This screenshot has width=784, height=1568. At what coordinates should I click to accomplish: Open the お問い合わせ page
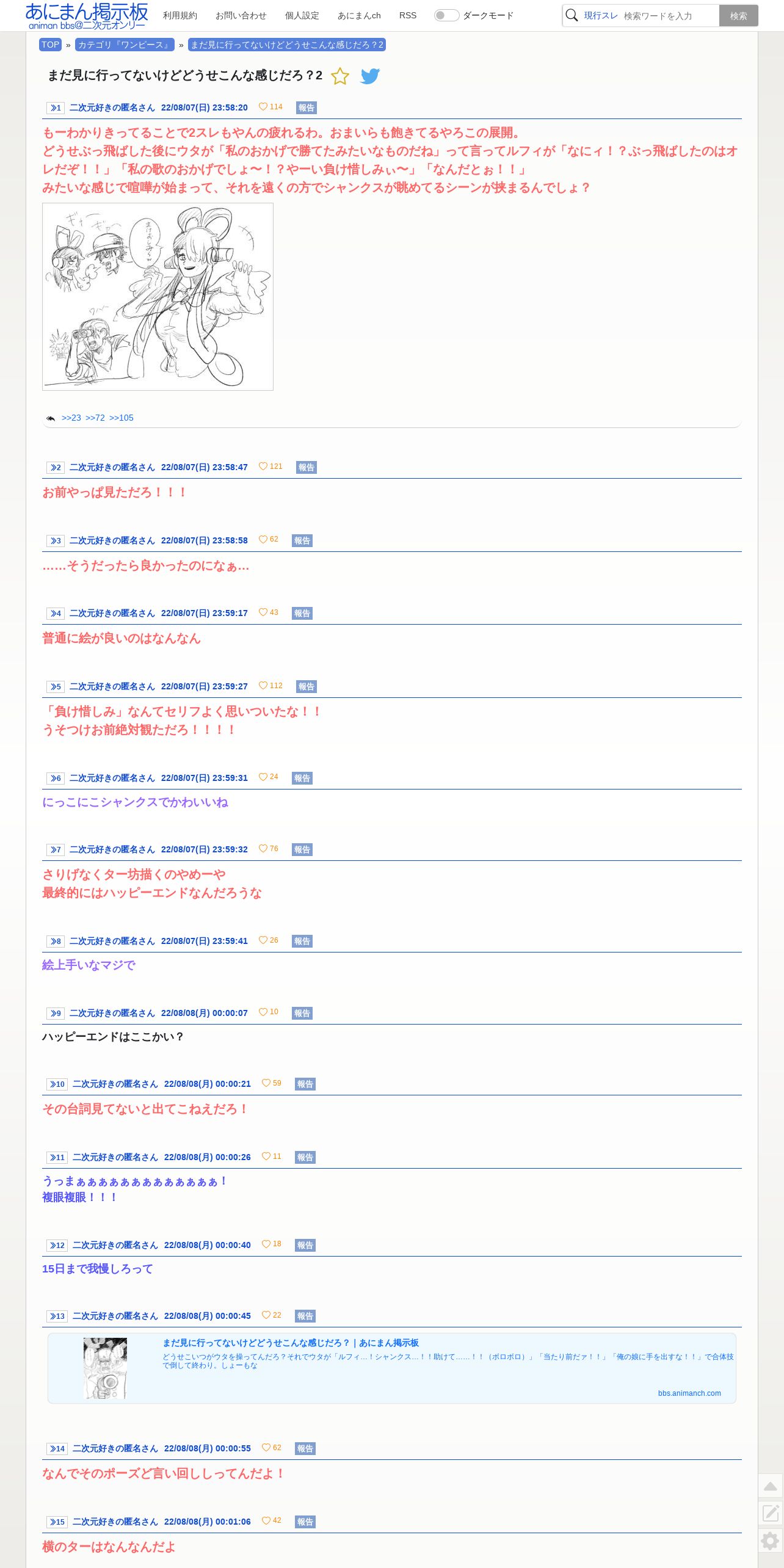tap(241, 15)
